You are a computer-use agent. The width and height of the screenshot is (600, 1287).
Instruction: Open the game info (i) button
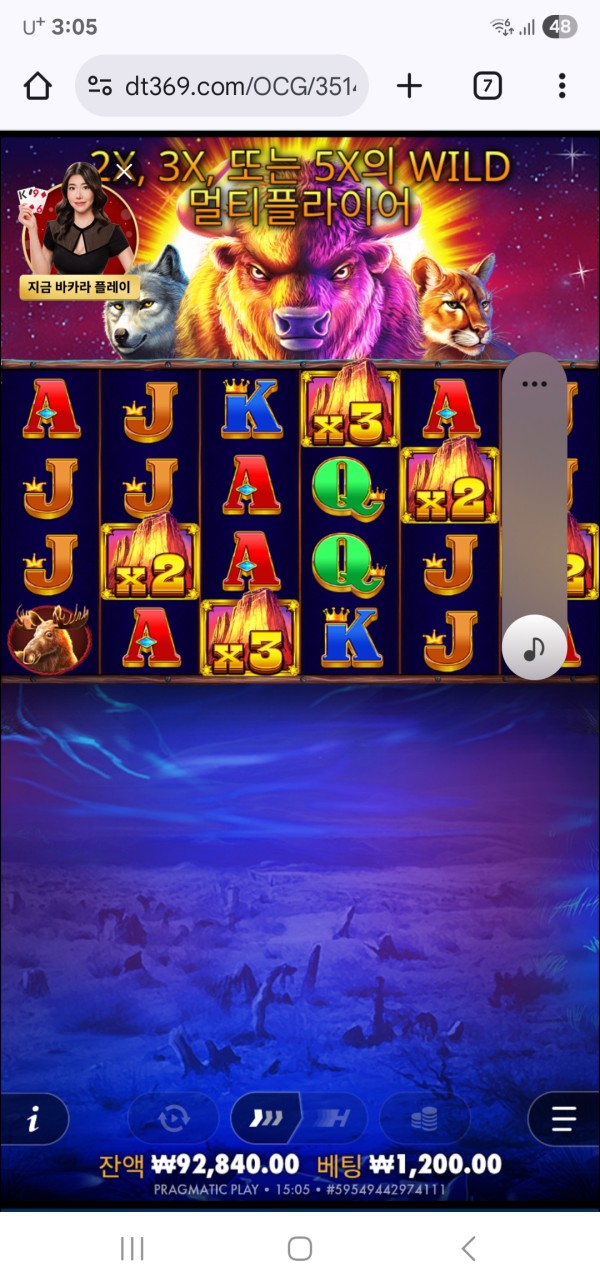[x=33, y=1121]
